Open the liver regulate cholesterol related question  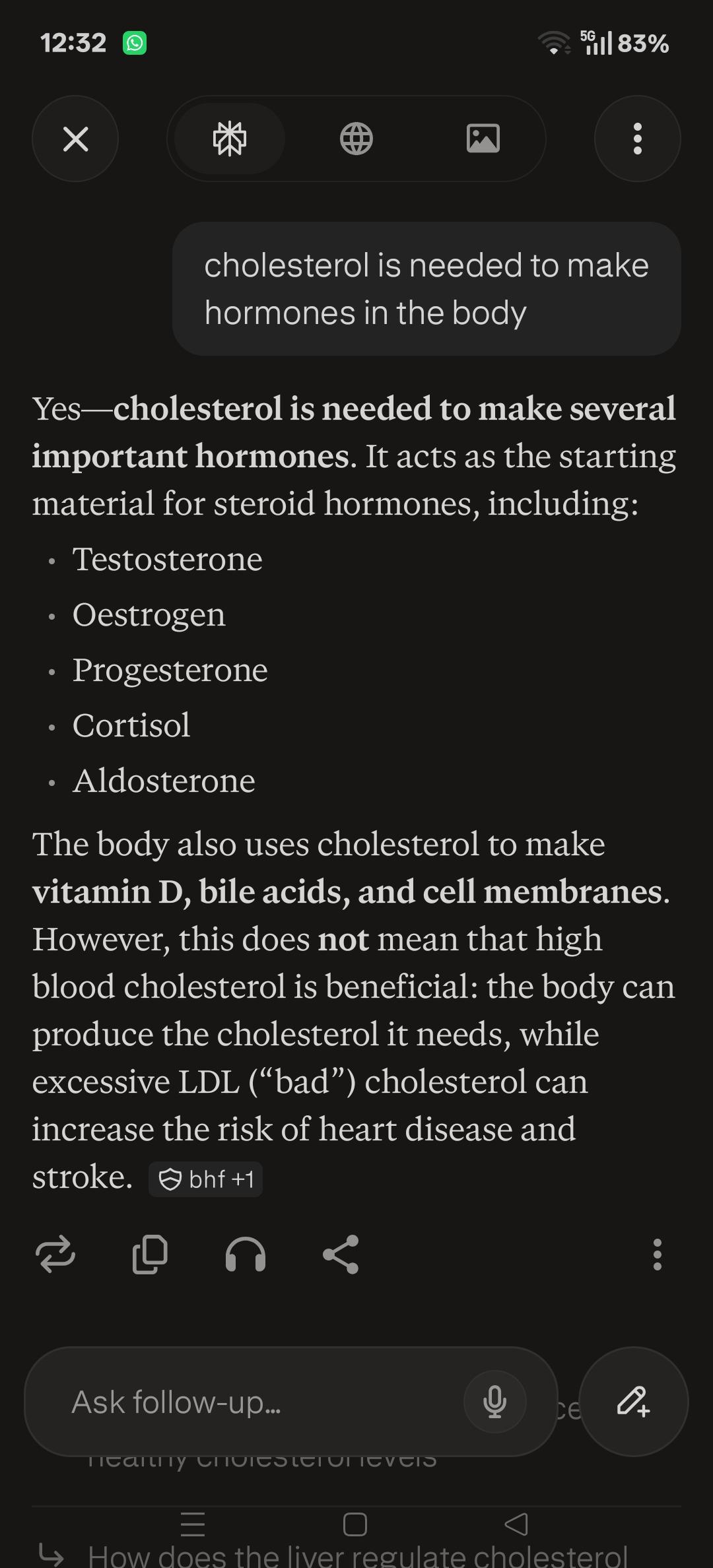(x=356, y=1554)
